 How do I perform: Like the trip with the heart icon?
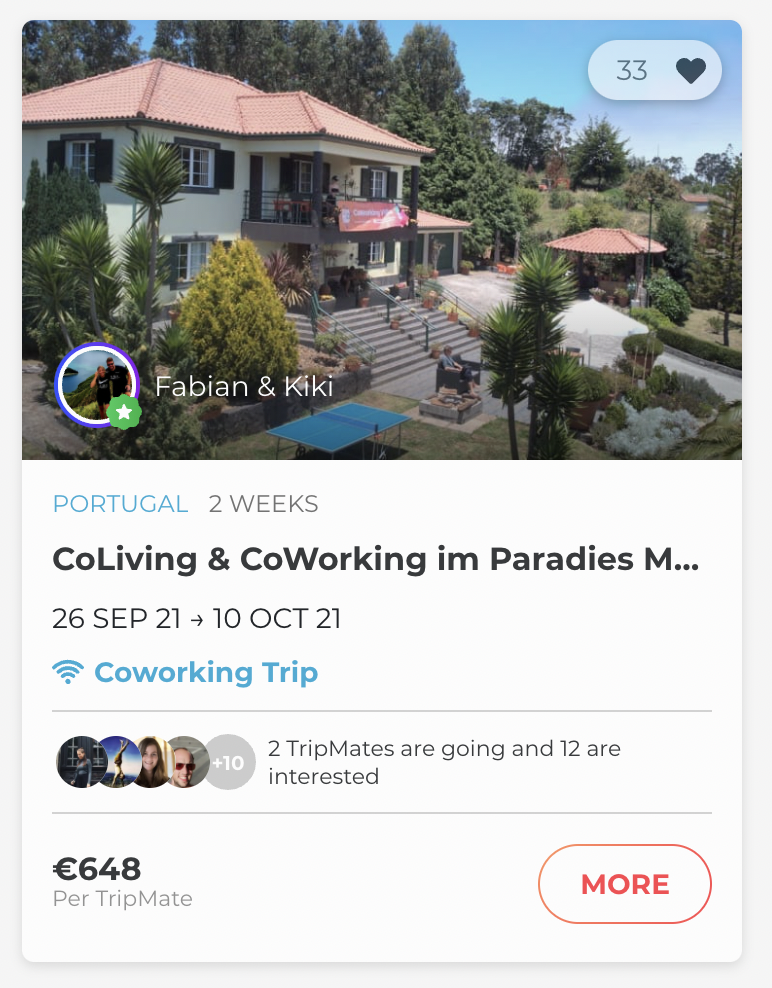pos(690,70)
